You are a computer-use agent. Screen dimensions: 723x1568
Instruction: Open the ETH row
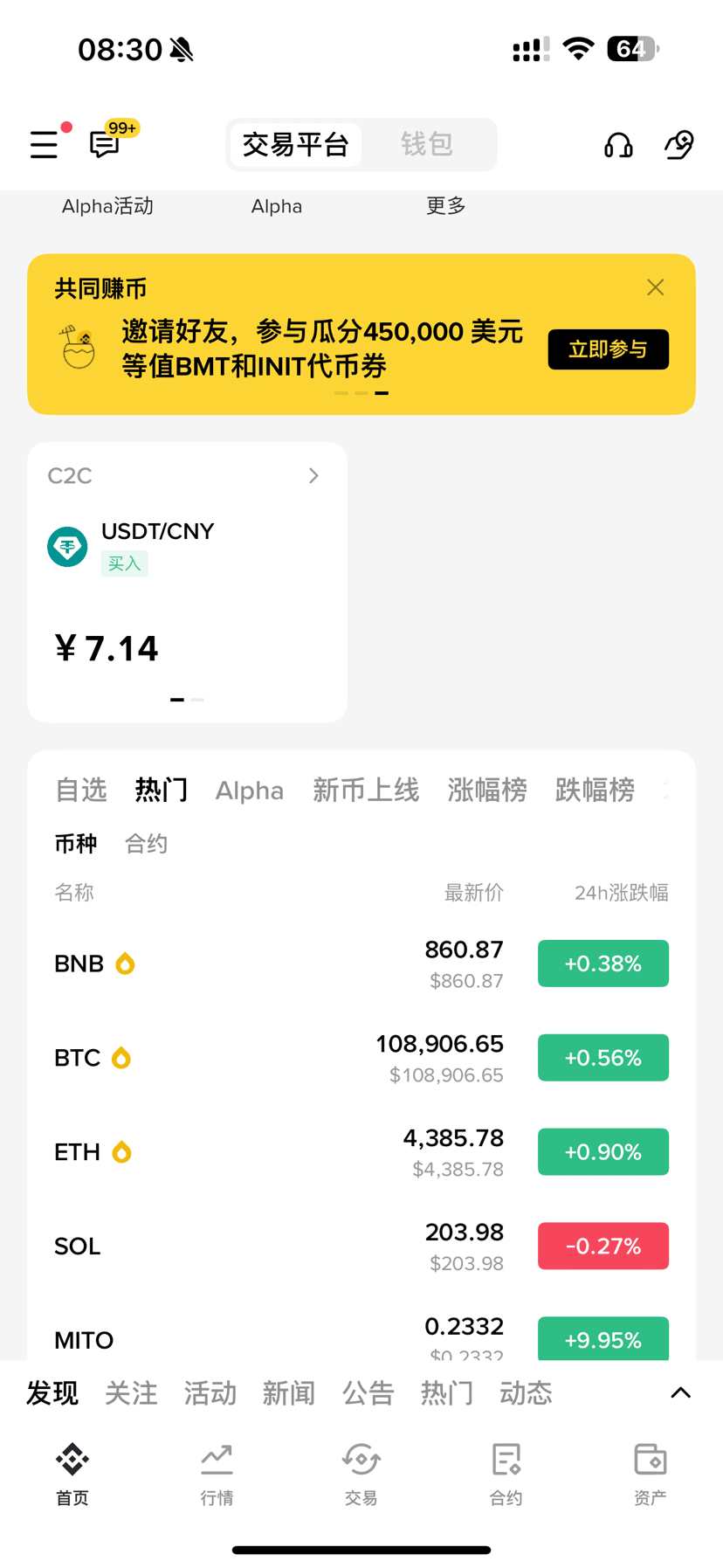click(361, 1152)
